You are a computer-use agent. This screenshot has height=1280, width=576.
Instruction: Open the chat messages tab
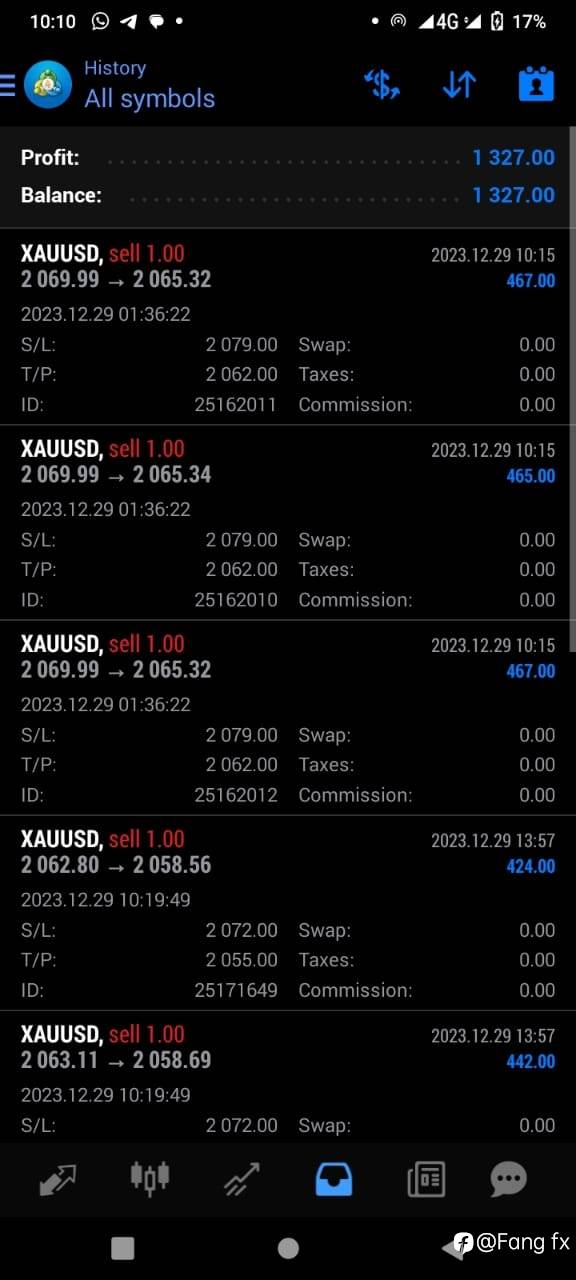pos(508,1180)
